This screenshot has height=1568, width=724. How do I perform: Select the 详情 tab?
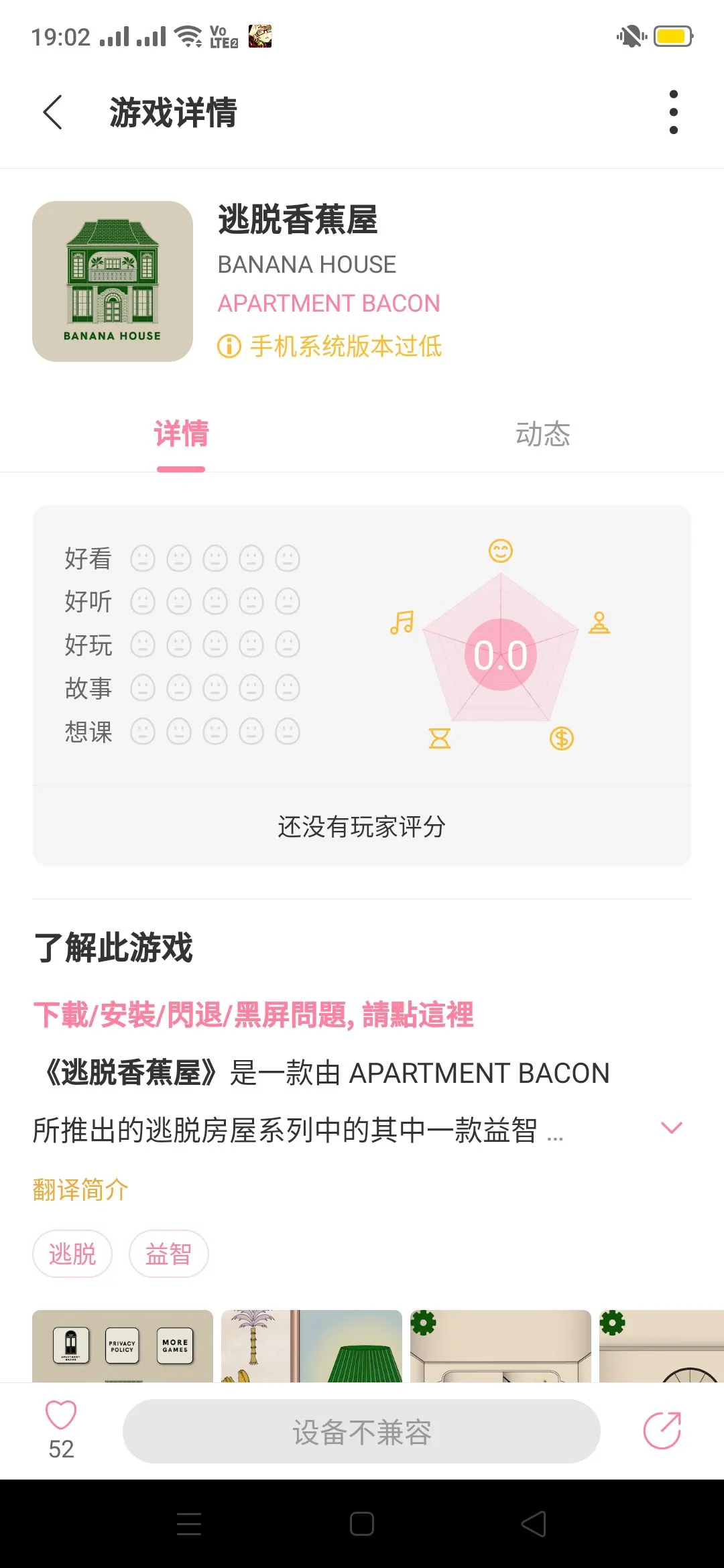pos(181,434)
